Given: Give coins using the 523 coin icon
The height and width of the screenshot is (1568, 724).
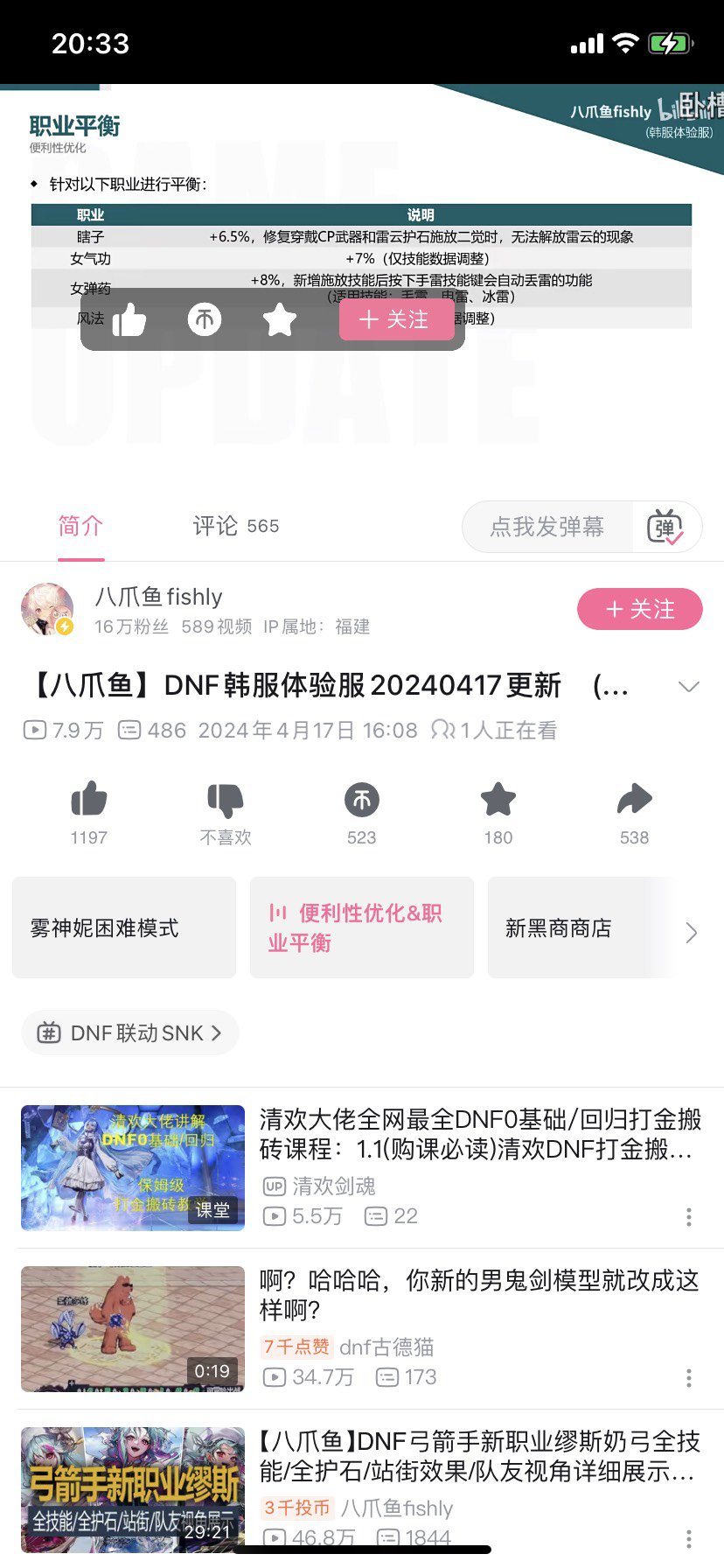Looking at the screenshot, I should tap(362, 800).
